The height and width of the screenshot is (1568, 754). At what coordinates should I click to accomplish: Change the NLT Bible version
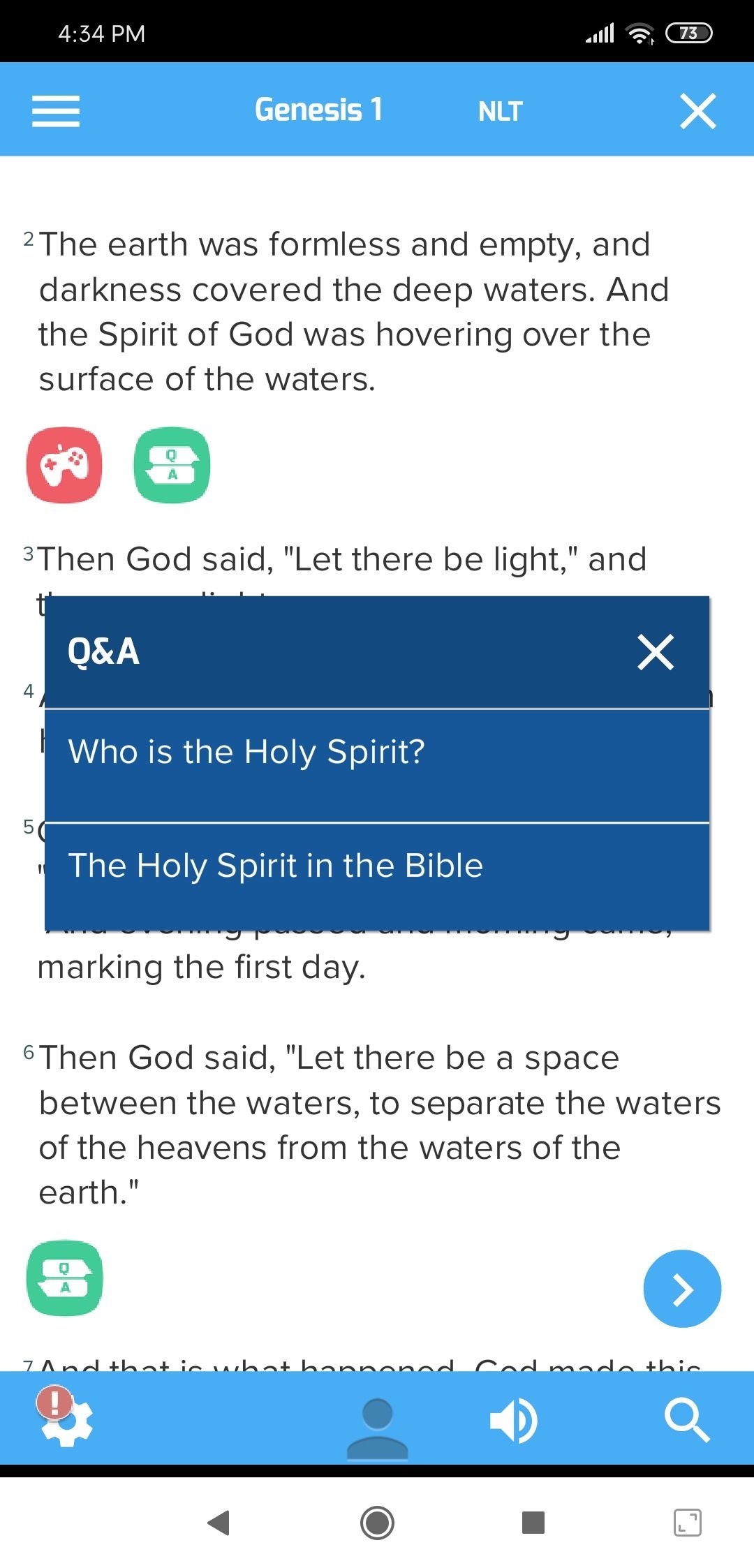(500, 111)
